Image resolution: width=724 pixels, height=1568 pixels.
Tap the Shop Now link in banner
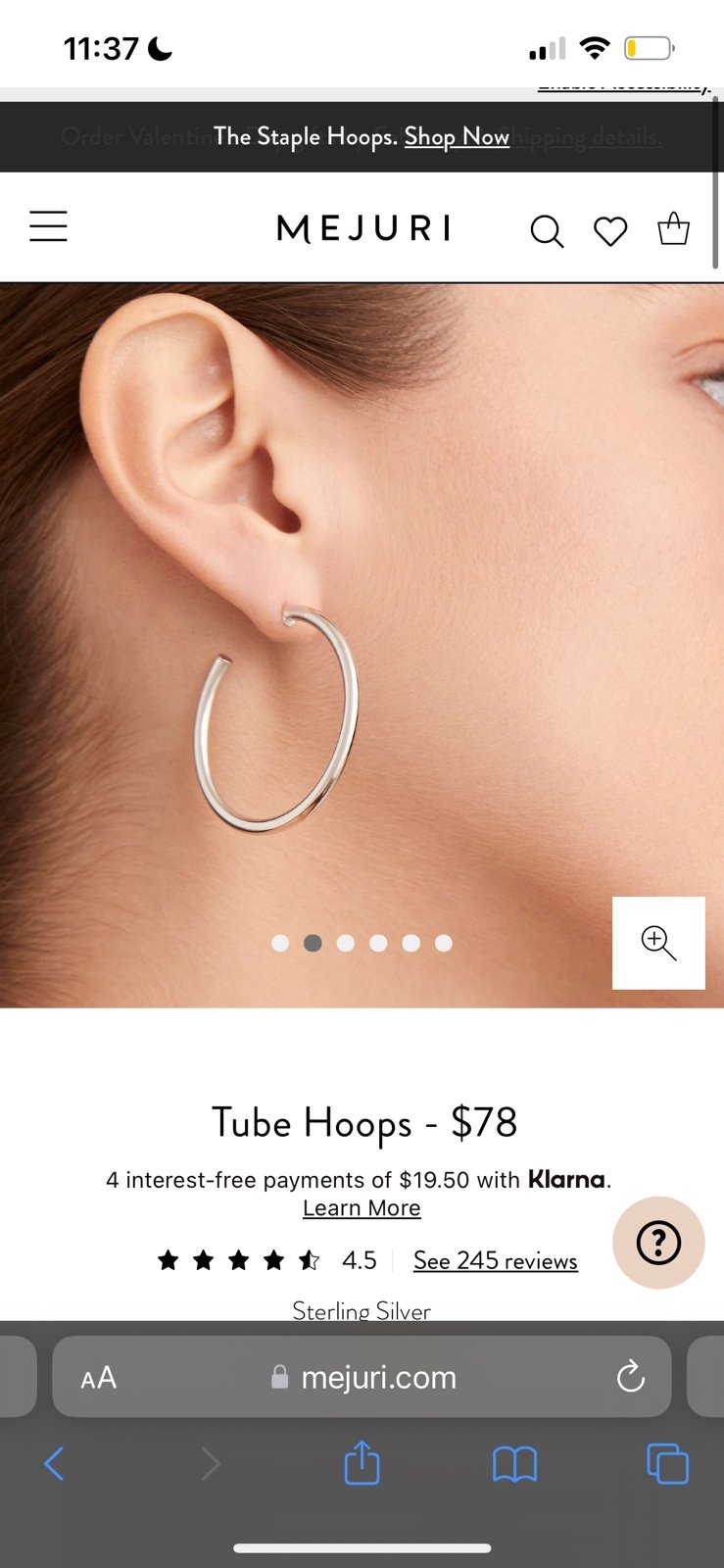tap(457, 136)
